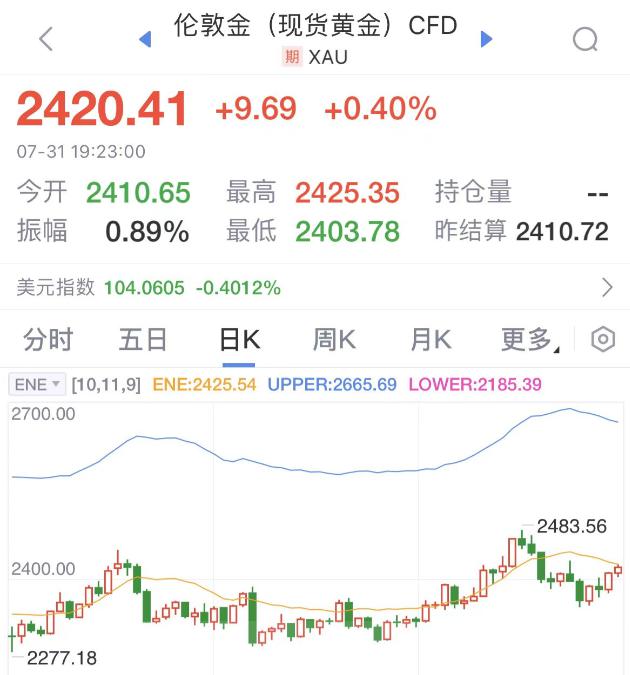The width and height of the screenshot is (630, 675).
Task: Open the ENE indicator dropdown
Action: pos(37,384)
